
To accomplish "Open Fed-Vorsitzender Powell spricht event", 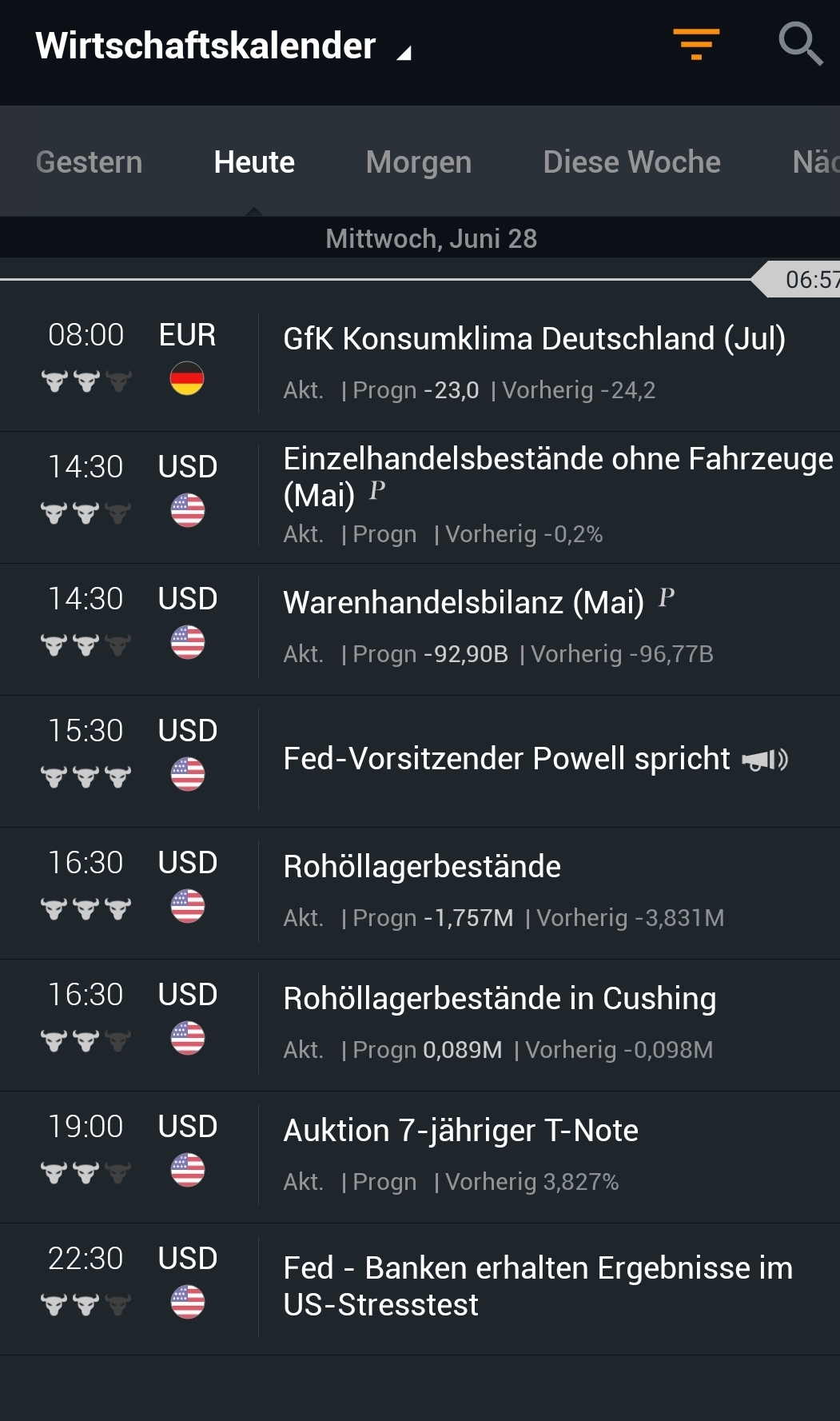I will [507, 759].
